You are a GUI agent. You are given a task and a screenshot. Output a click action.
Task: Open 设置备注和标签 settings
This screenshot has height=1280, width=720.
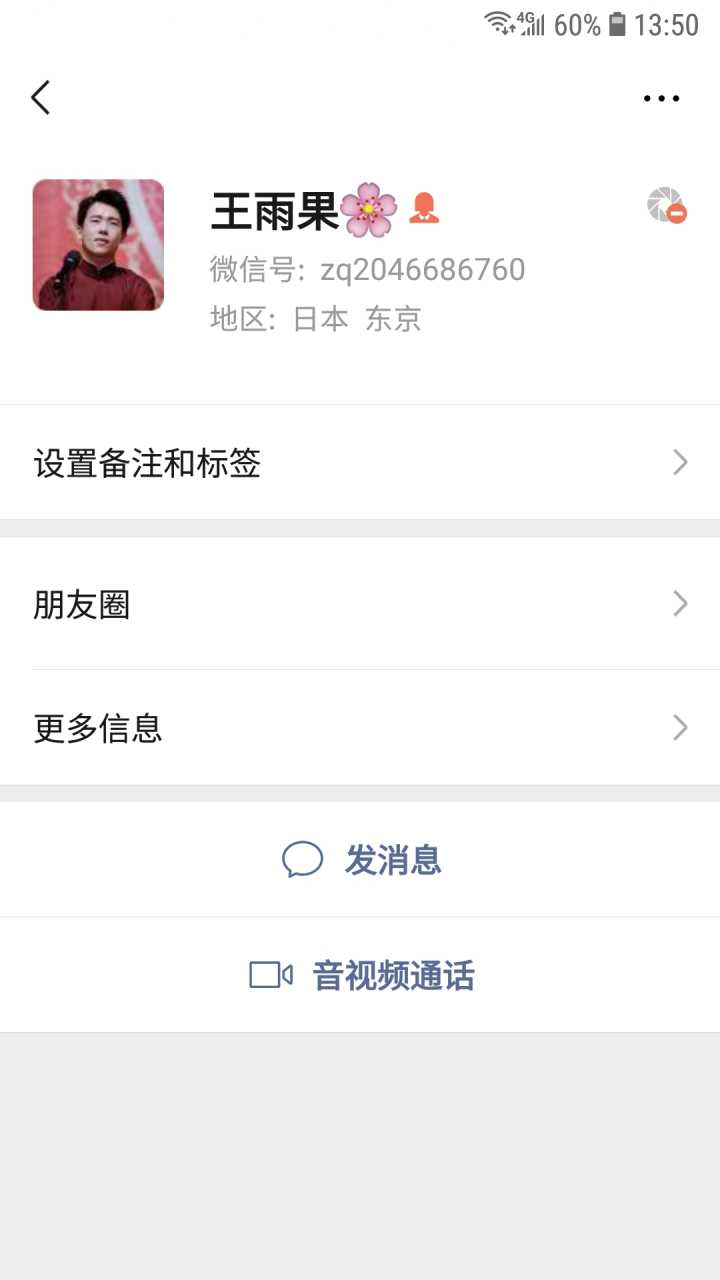[360, 463]
